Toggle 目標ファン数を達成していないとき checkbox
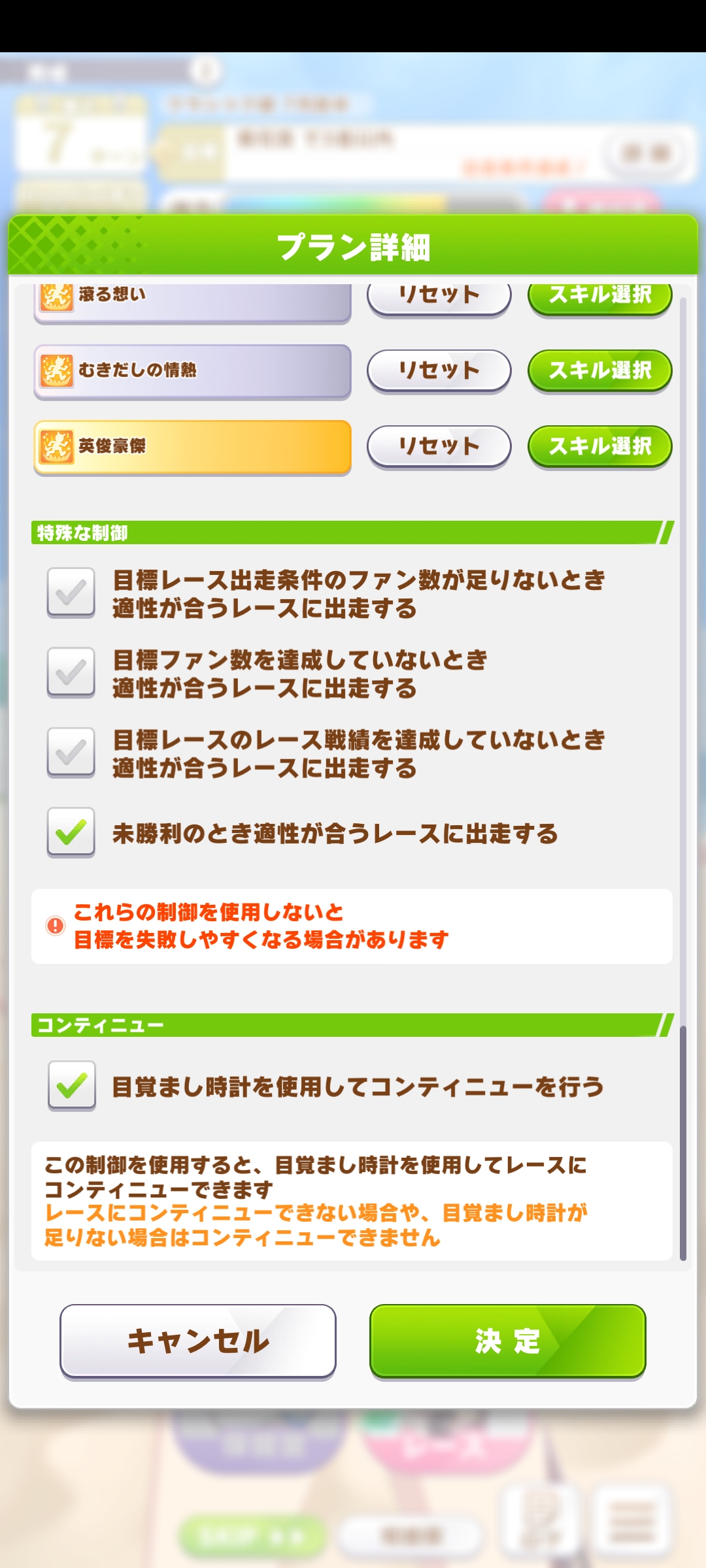Viewport: 706px width, 1568px height. (x=71, y=672)
